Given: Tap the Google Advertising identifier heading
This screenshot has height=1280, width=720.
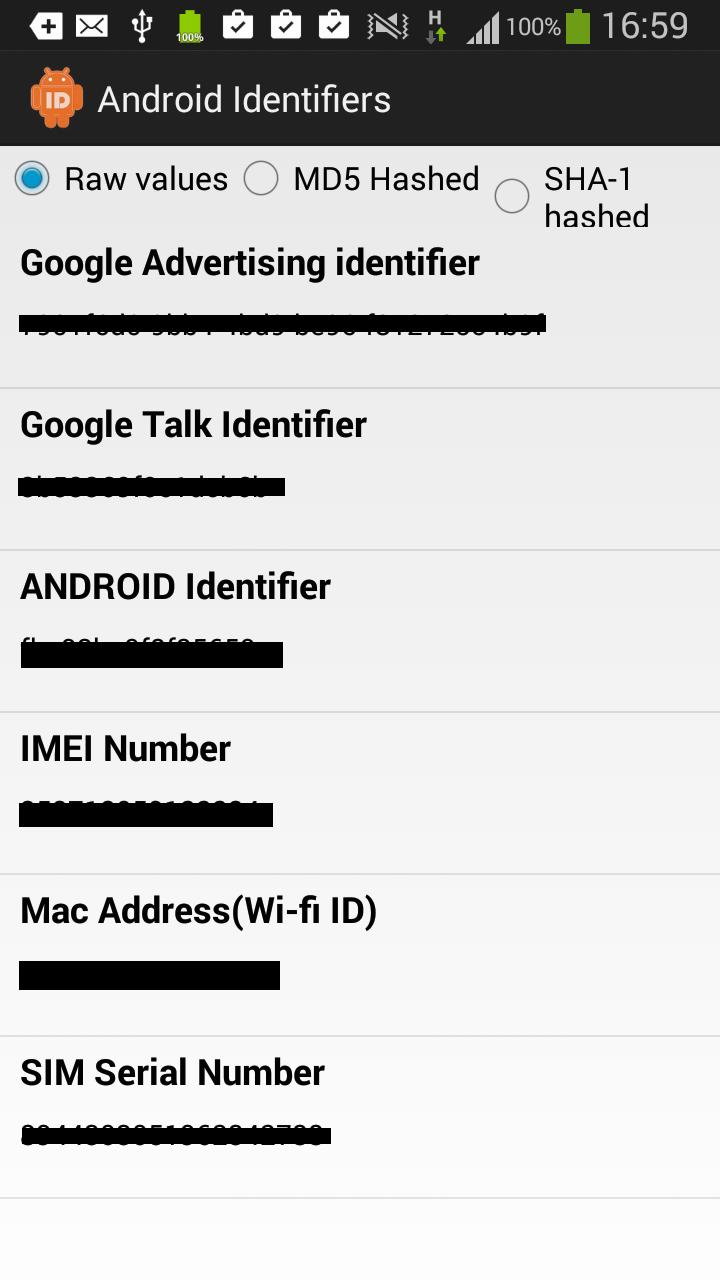Looking at the screenshot, I should (249, 262).
